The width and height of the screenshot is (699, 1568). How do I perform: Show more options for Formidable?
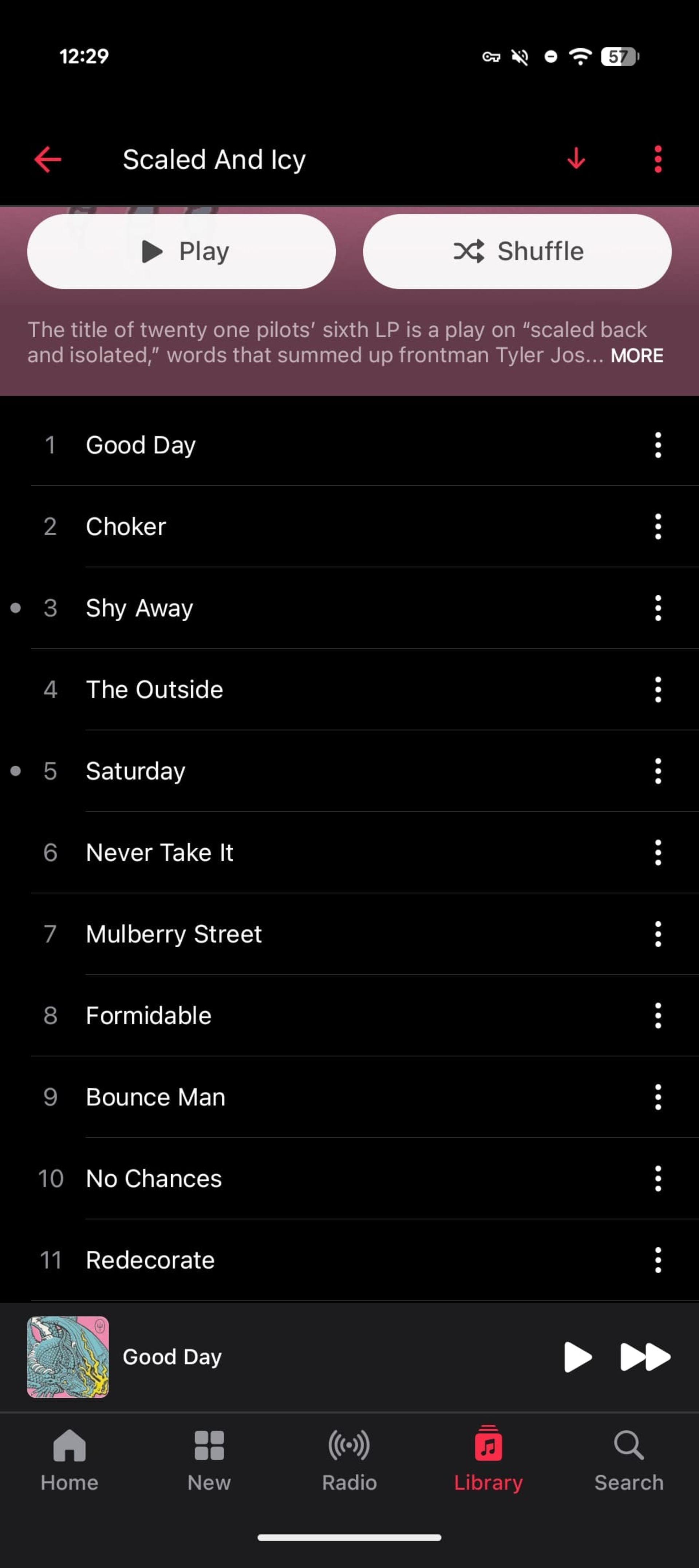(x=657, y=1016)
